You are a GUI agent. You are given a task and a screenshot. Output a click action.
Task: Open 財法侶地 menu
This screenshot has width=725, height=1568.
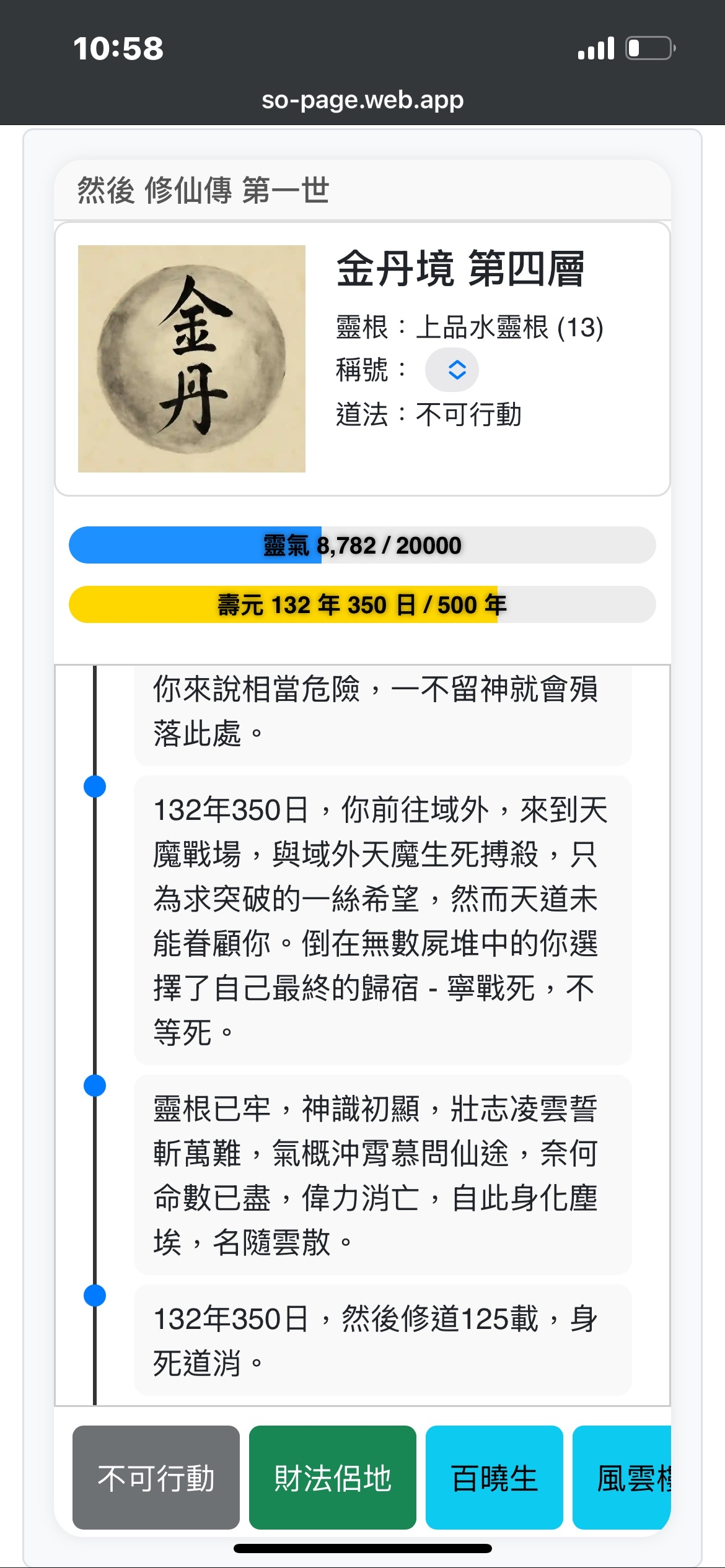click(333, 1478)
